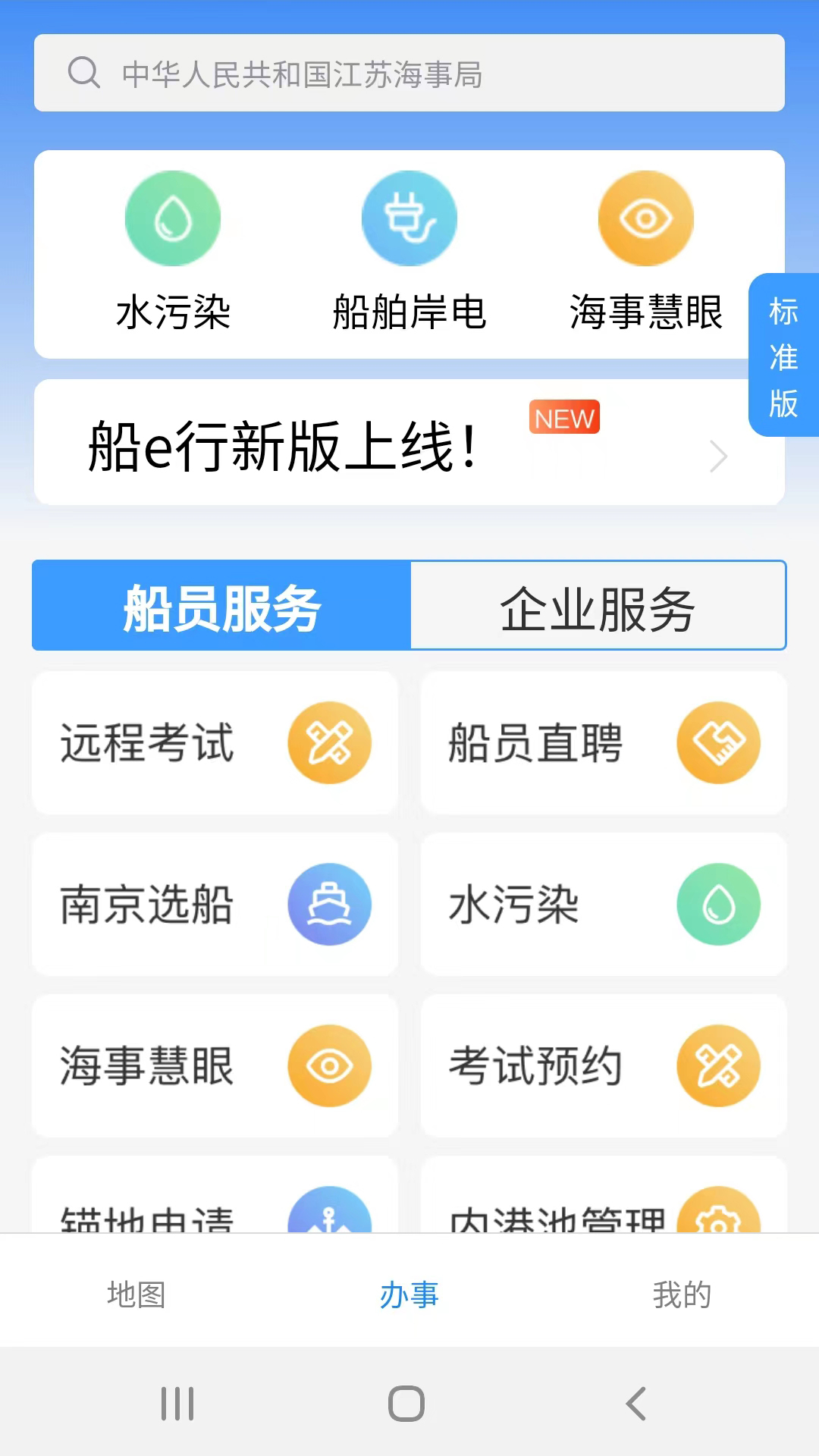Select the 船舶岸电 shore power icon
This screenshot has width=819, height=1456.
tap(409, 218)
